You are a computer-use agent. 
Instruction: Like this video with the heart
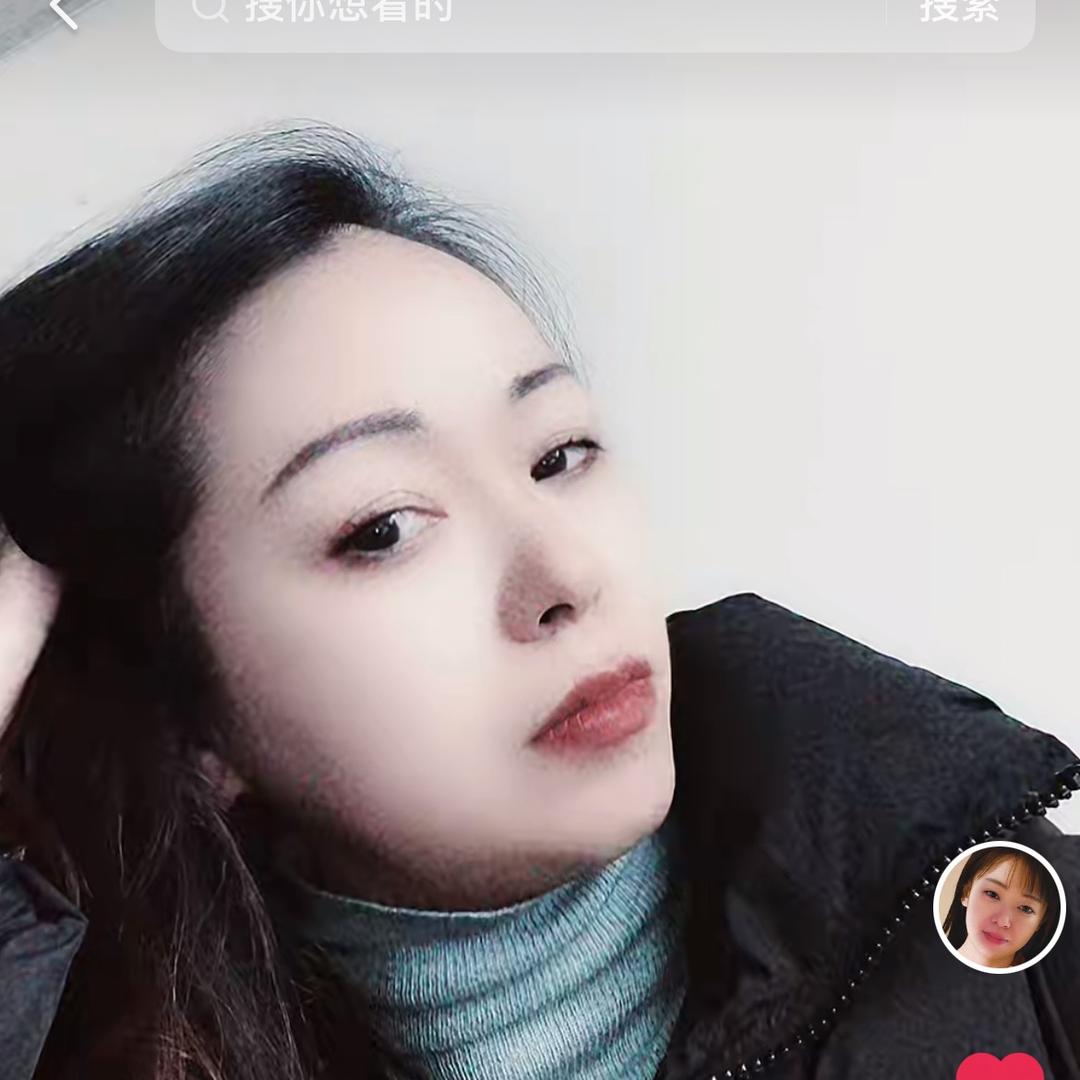1000,1065
